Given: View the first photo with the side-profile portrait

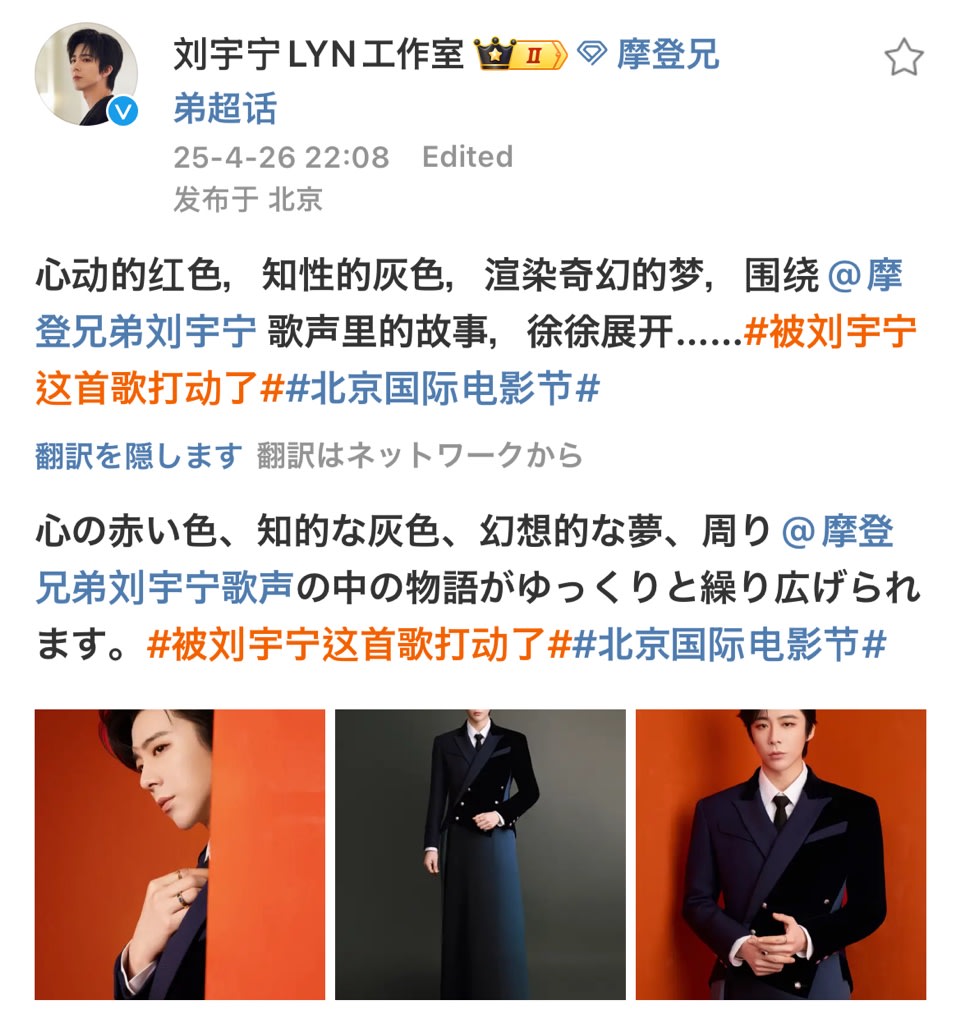Looking at the screenshot, I should coord(180,854).
